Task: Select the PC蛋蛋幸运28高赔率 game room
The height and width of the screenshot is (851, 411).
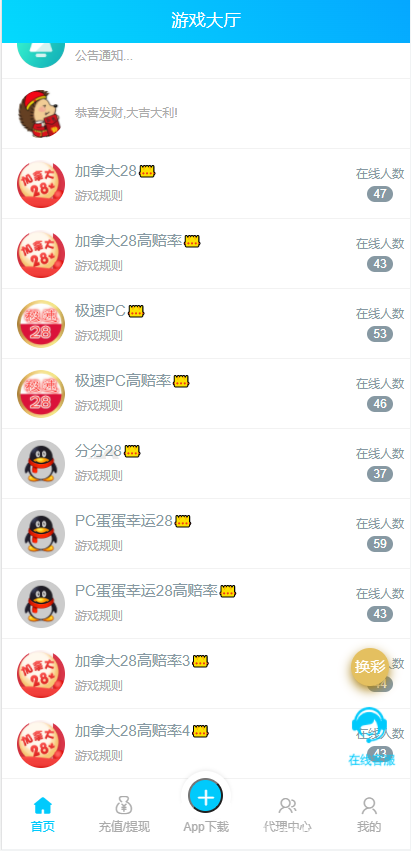Action: (x=206, y=604)
